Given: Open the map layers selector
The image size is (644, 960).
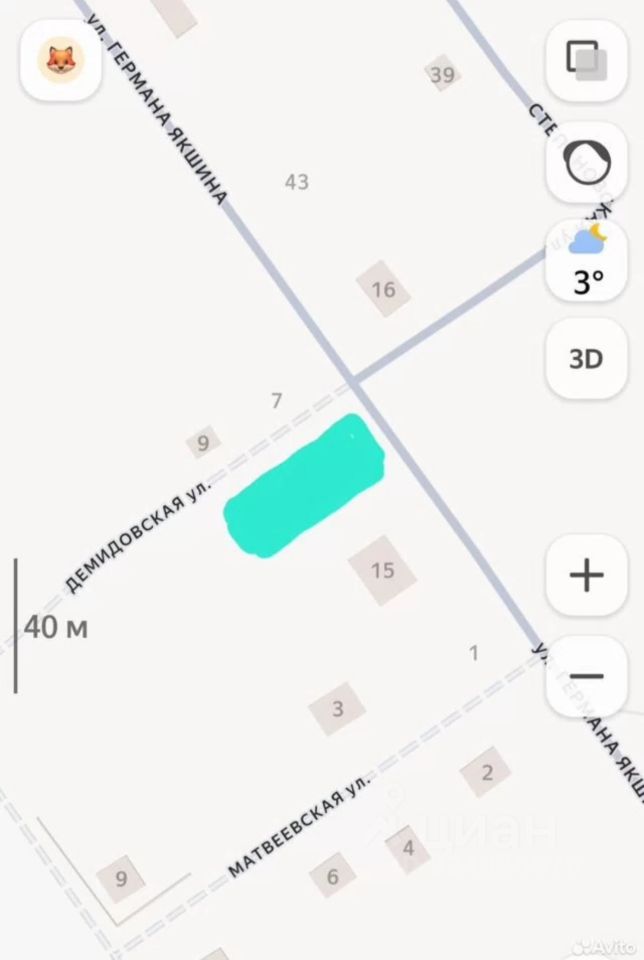Looking at the screenshot, I should pyautogui.click(x=586, y=58).
